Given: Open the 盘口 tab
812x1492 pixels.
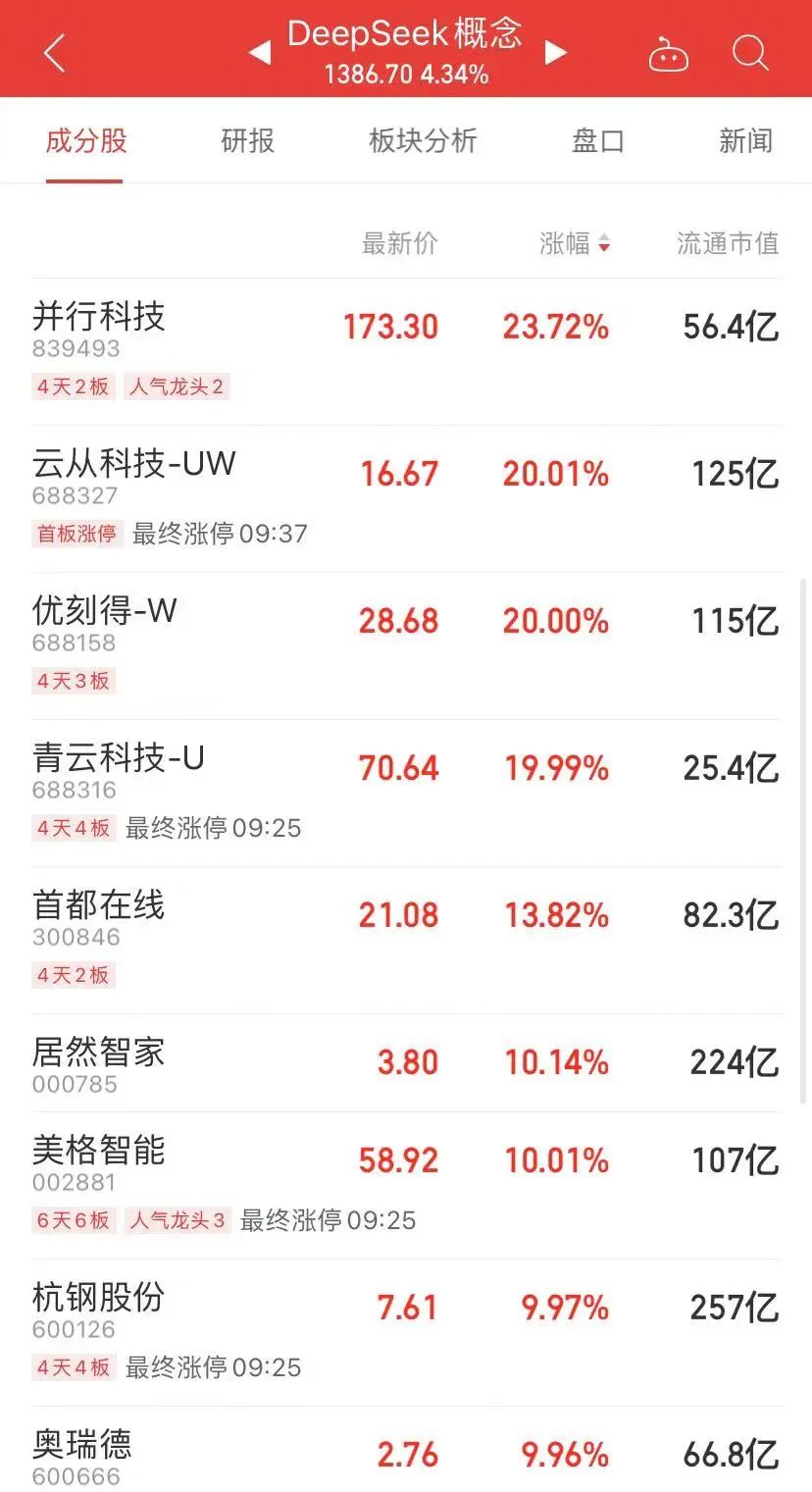Looking at the screenshot, I should [x=597, y=140].
